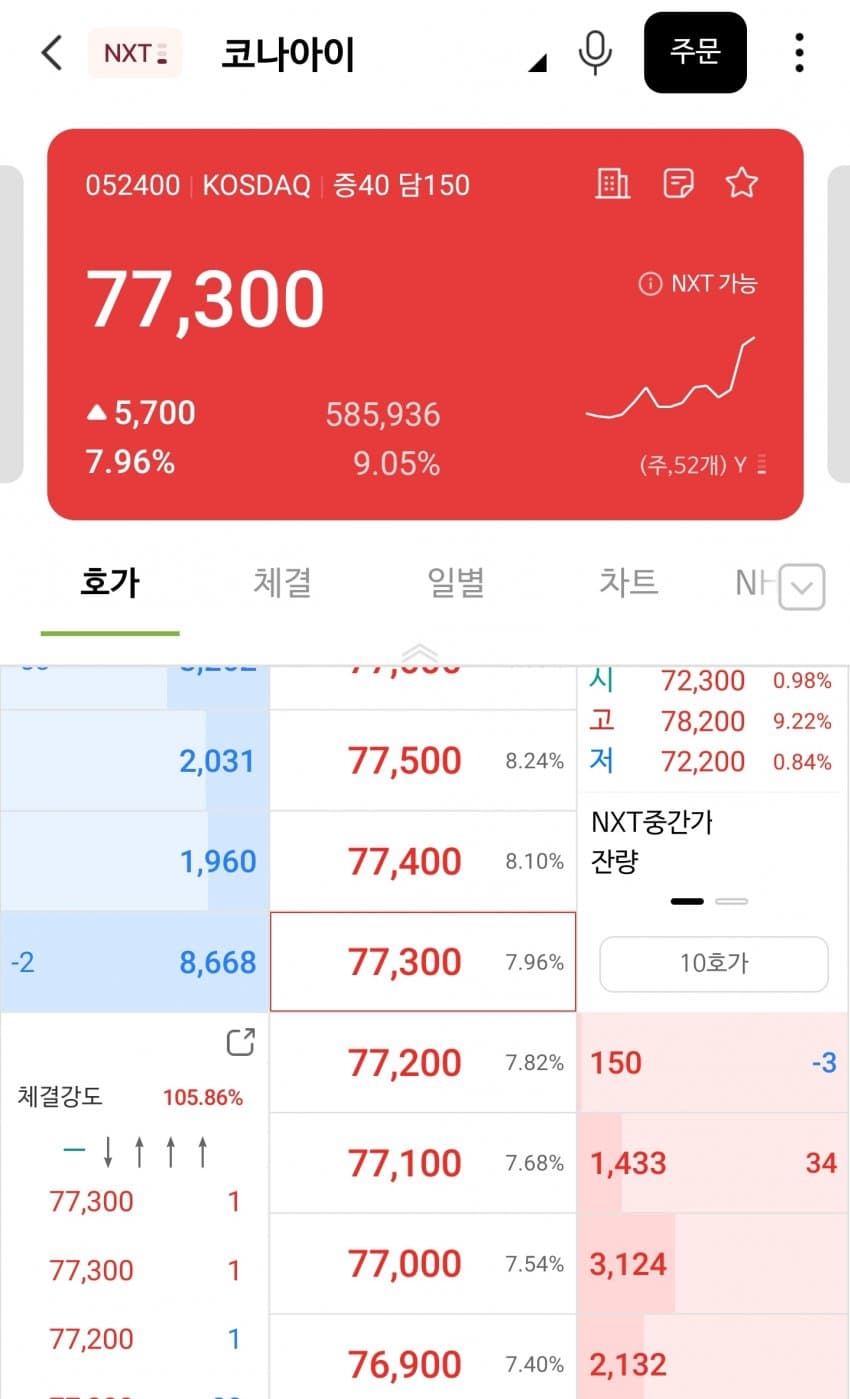Switch to the 일별 tab
The image size is (850, 1399).
tap(456, 582)
